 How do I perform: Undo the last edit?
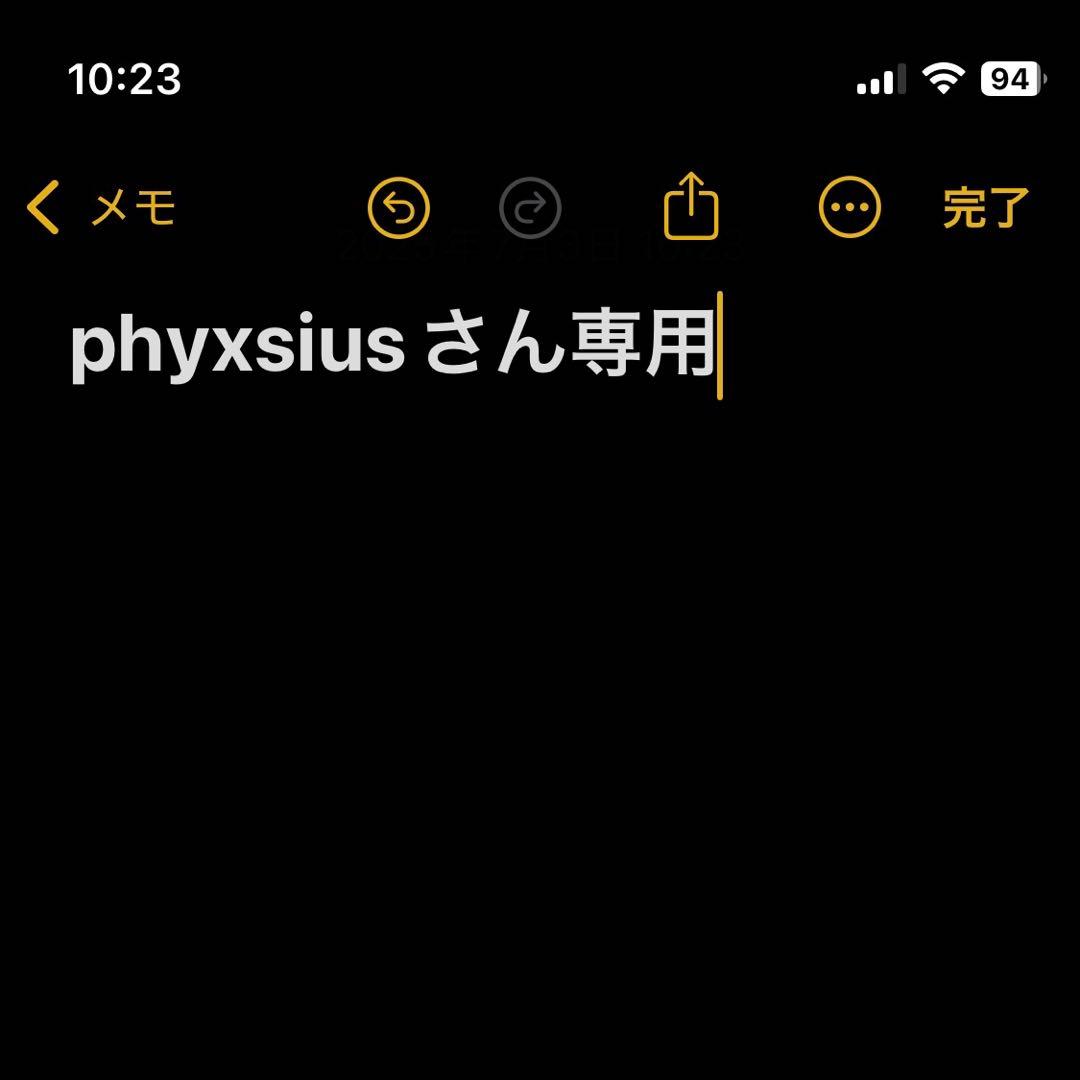coord(398,208)
